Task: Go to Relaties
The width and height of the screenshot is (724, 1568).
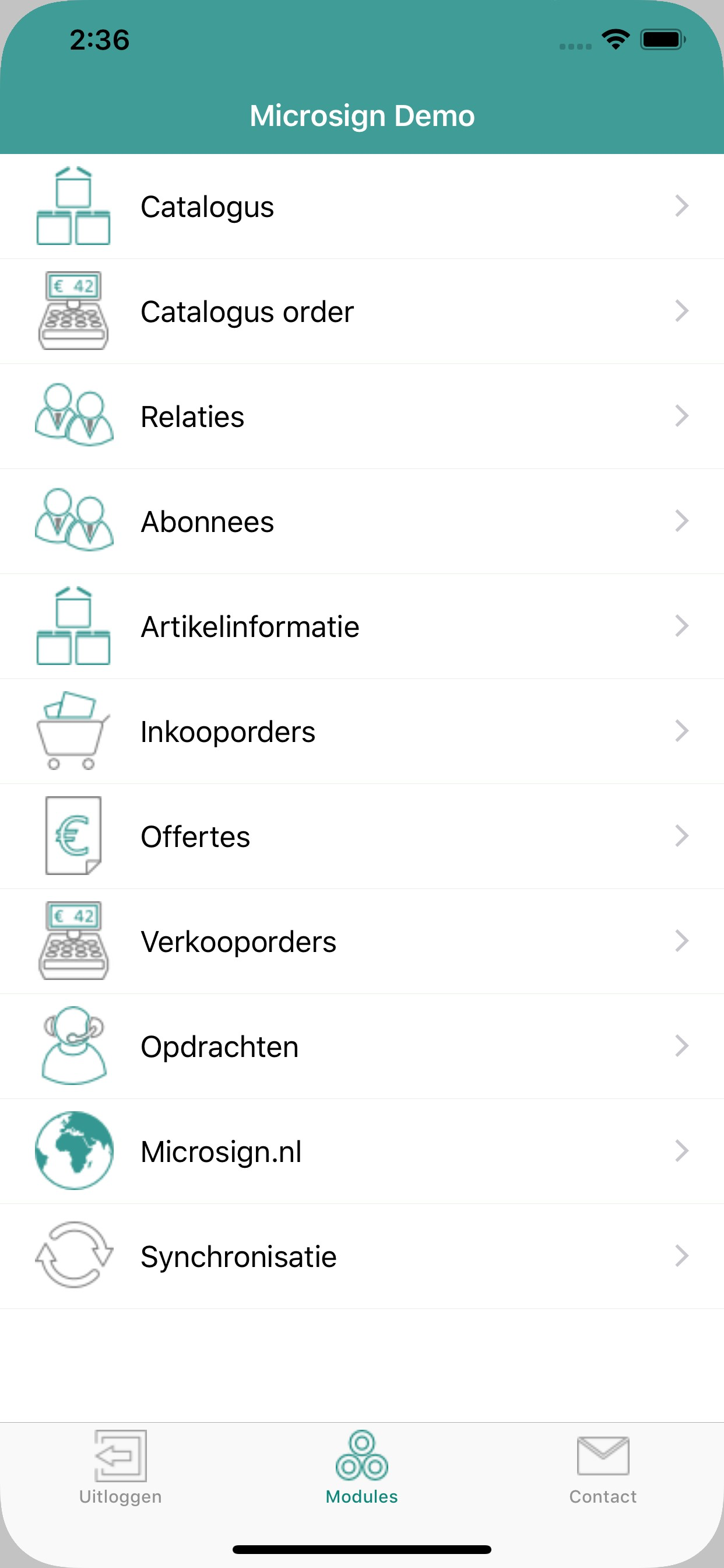Action: (362, 416)
